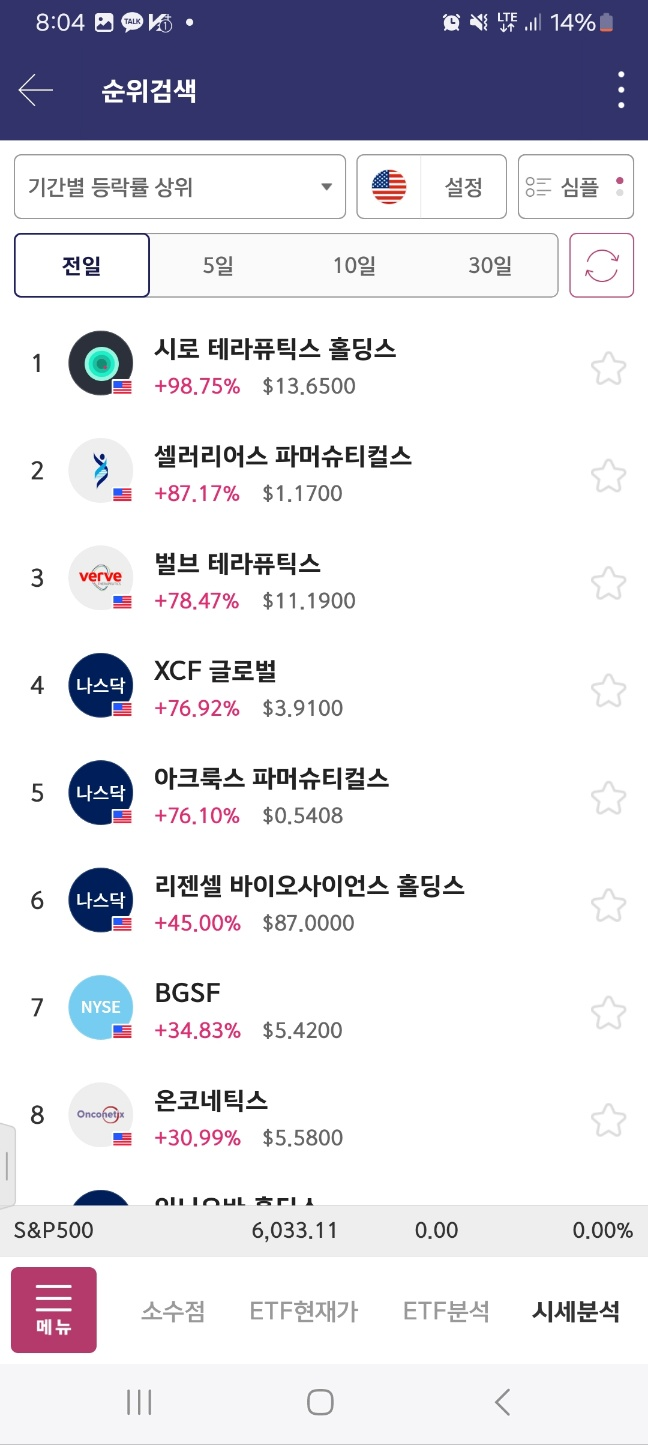Switch to the 소수점 tab
Viewport: 648px width, 1445px height.
tap(173, 1311)
